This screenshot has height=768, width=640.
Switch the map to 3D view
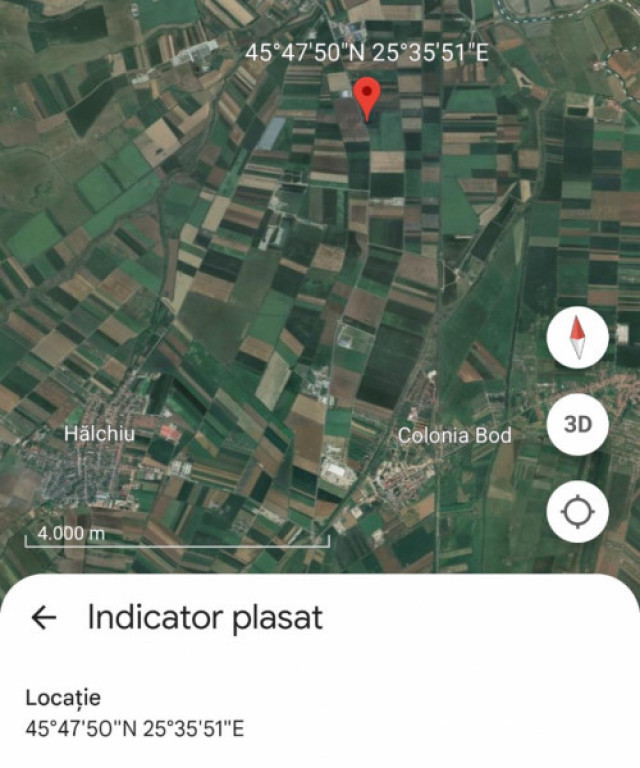(578, 424)
